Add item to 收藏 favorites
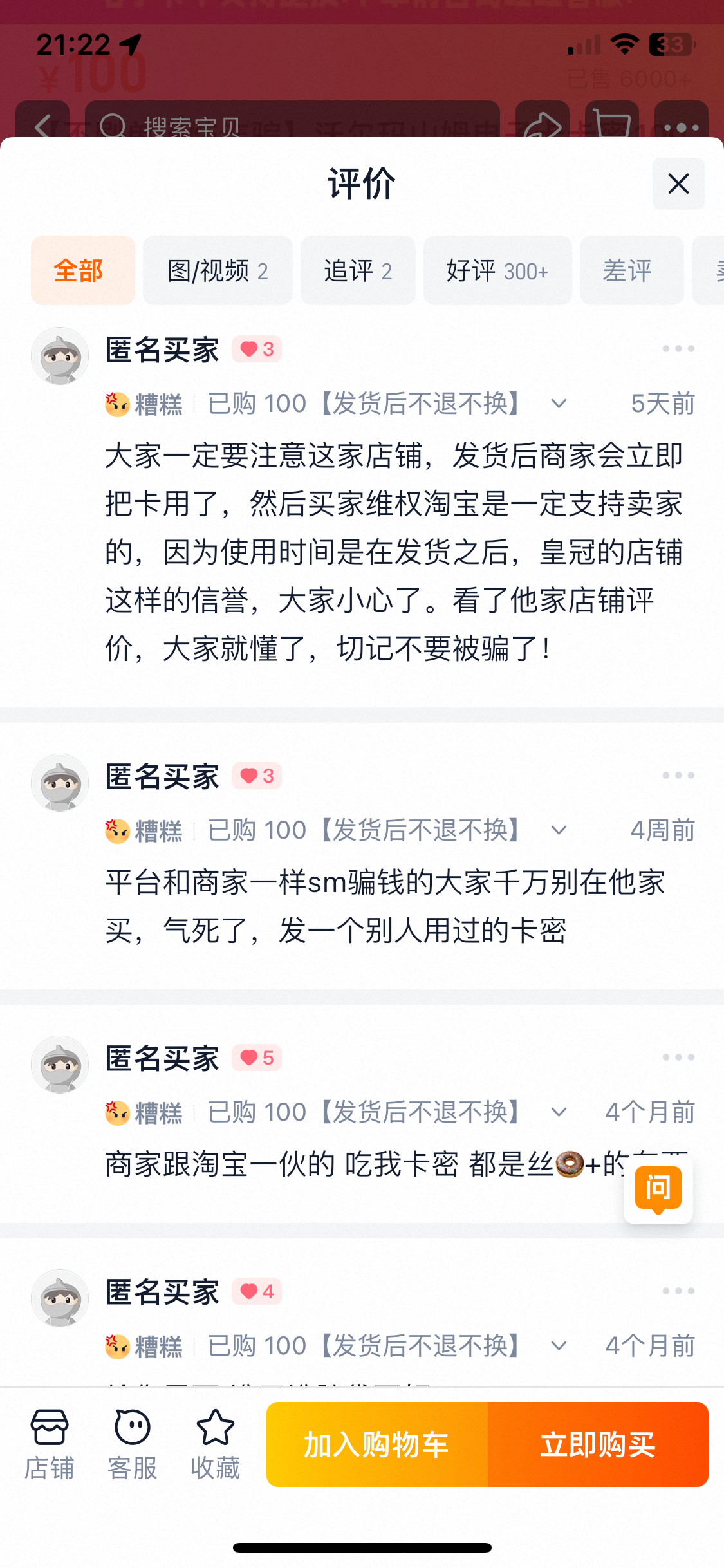The image size is (724, 1568). 215,1444
